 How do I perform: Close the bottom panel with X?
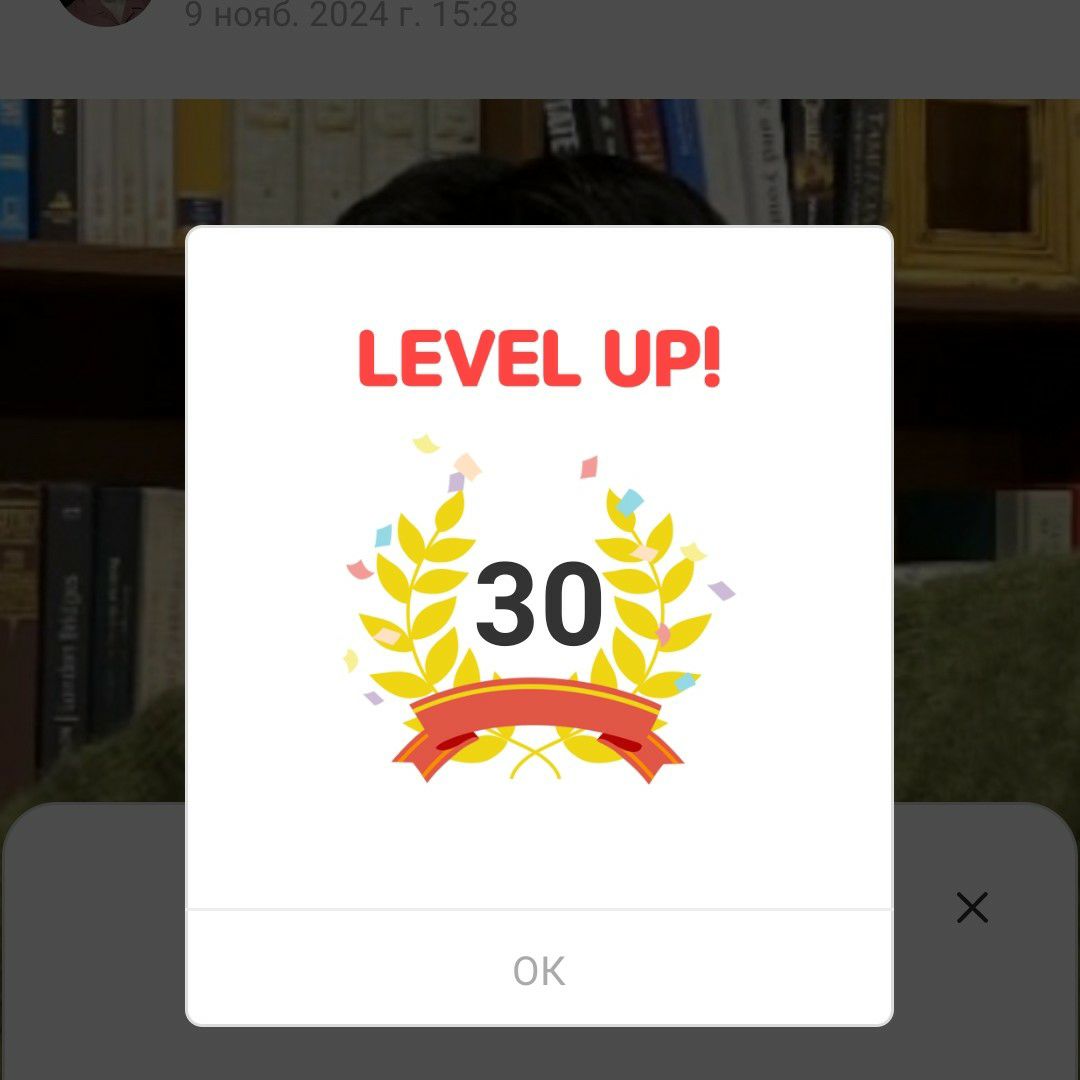971,907
